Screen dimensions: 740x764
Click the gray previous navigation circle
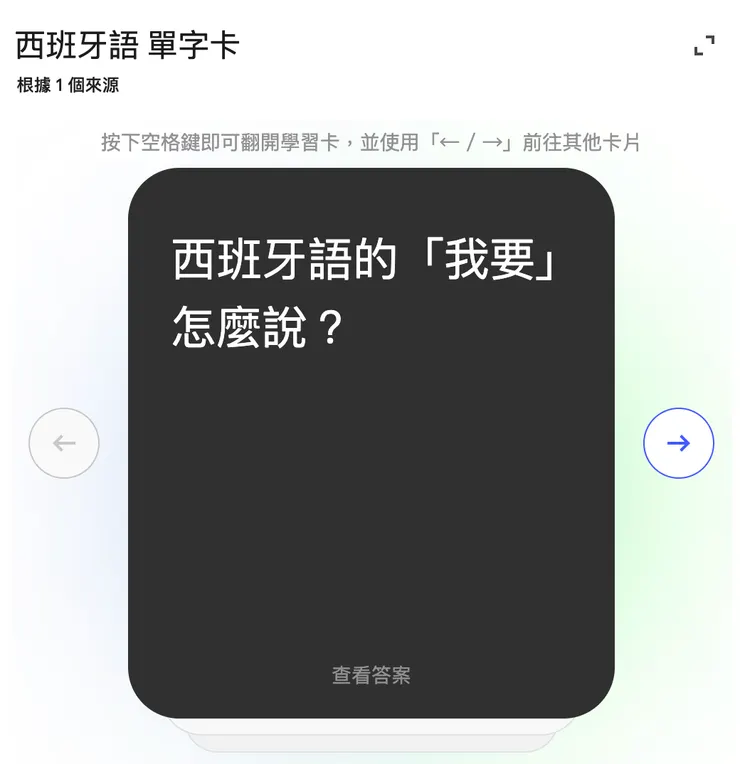[x=63, y=441]
